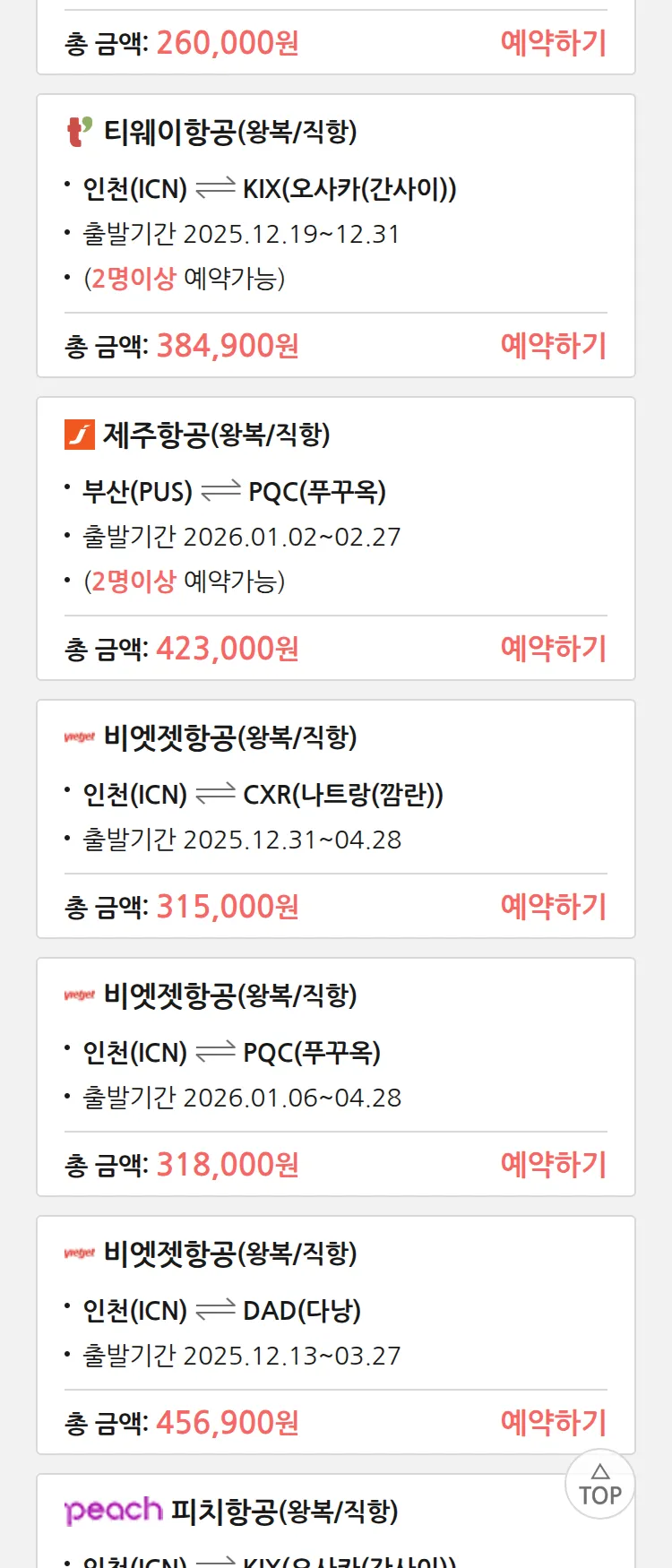Book the 티웨이항공 인천–KIX flight
Viewport: 672px width, 1568px height.
[553, 346]
